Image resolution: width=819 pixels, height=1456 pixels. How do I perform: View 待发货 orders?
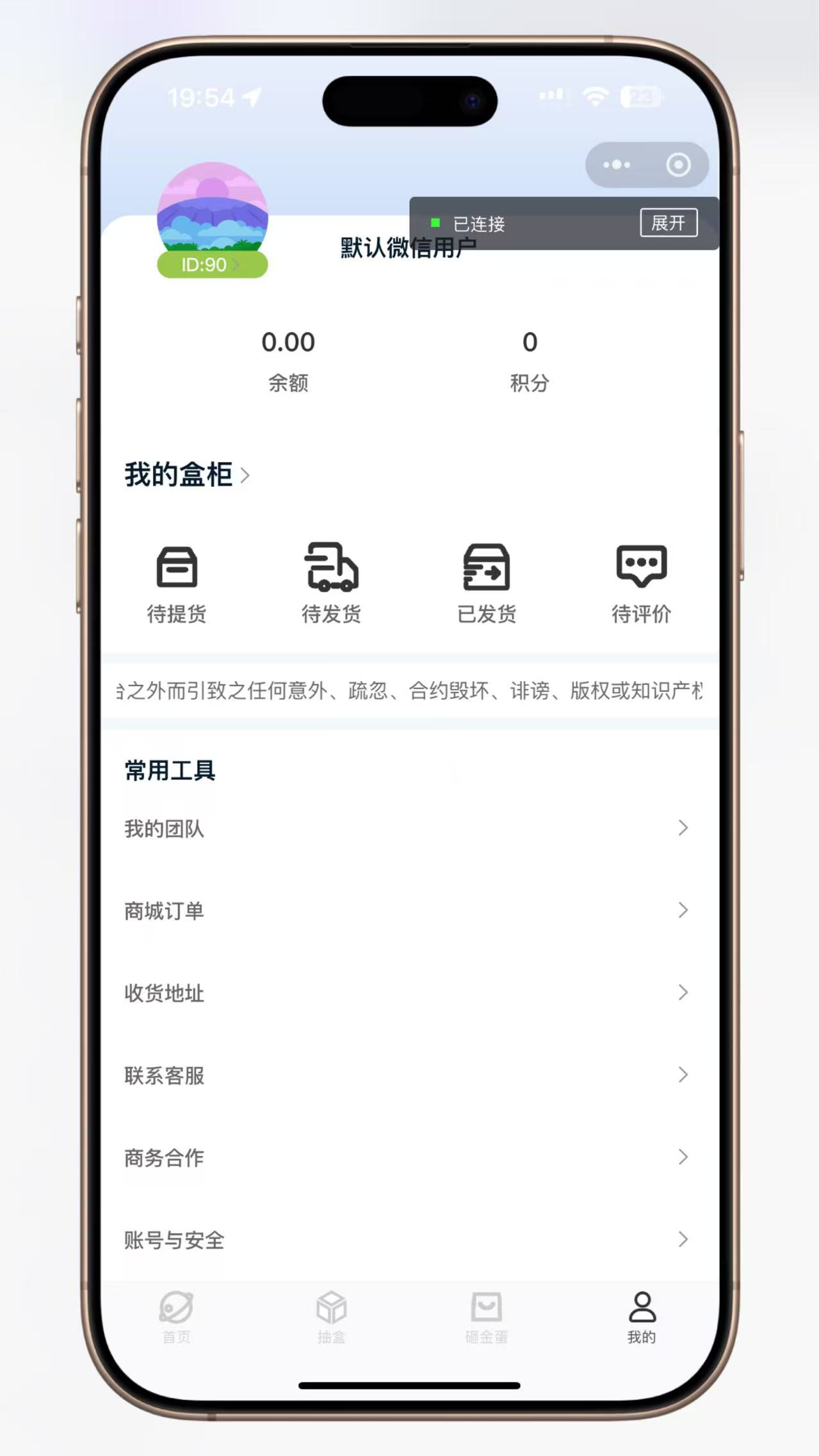pyautogui.click(x=331, y=583)
